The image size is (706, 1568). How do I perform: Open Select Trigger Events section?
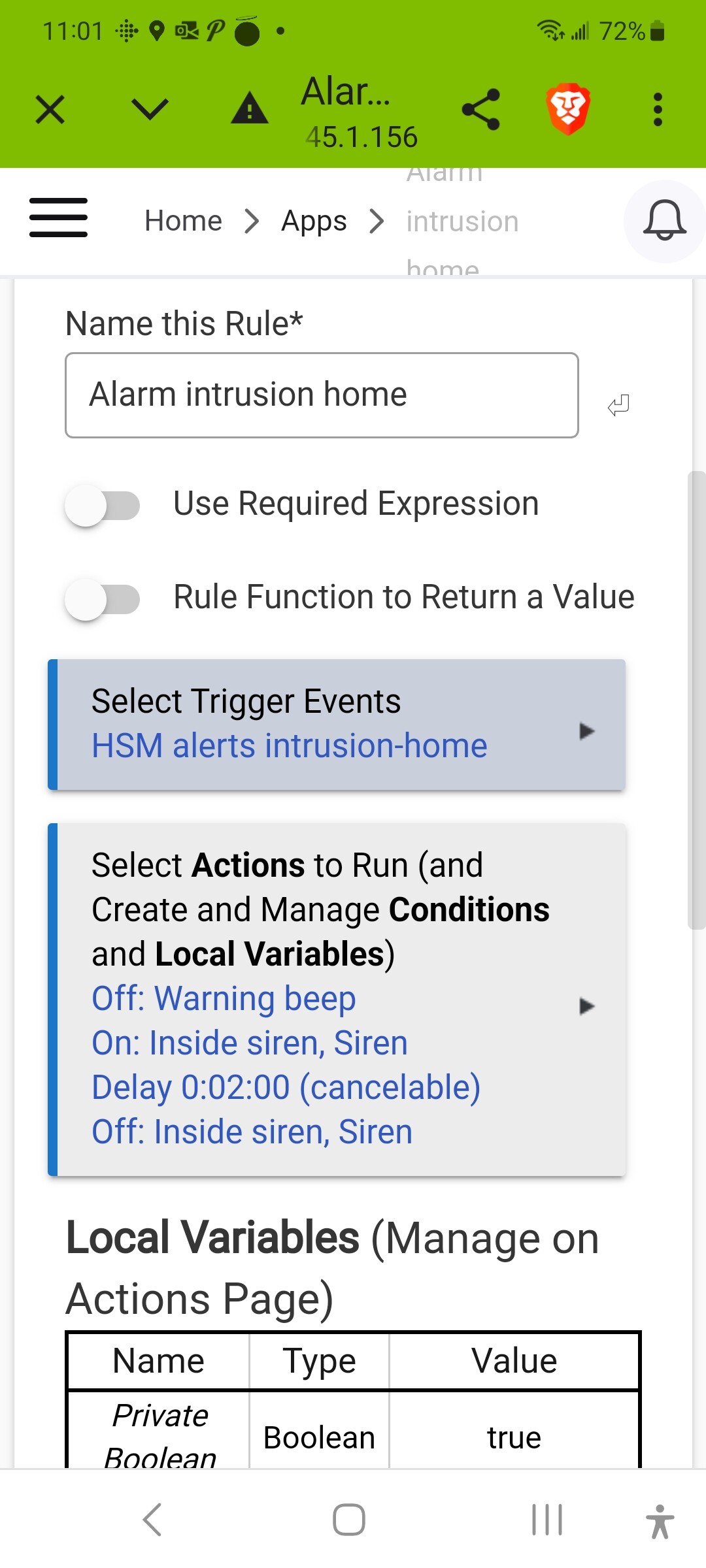pos(337,725)
